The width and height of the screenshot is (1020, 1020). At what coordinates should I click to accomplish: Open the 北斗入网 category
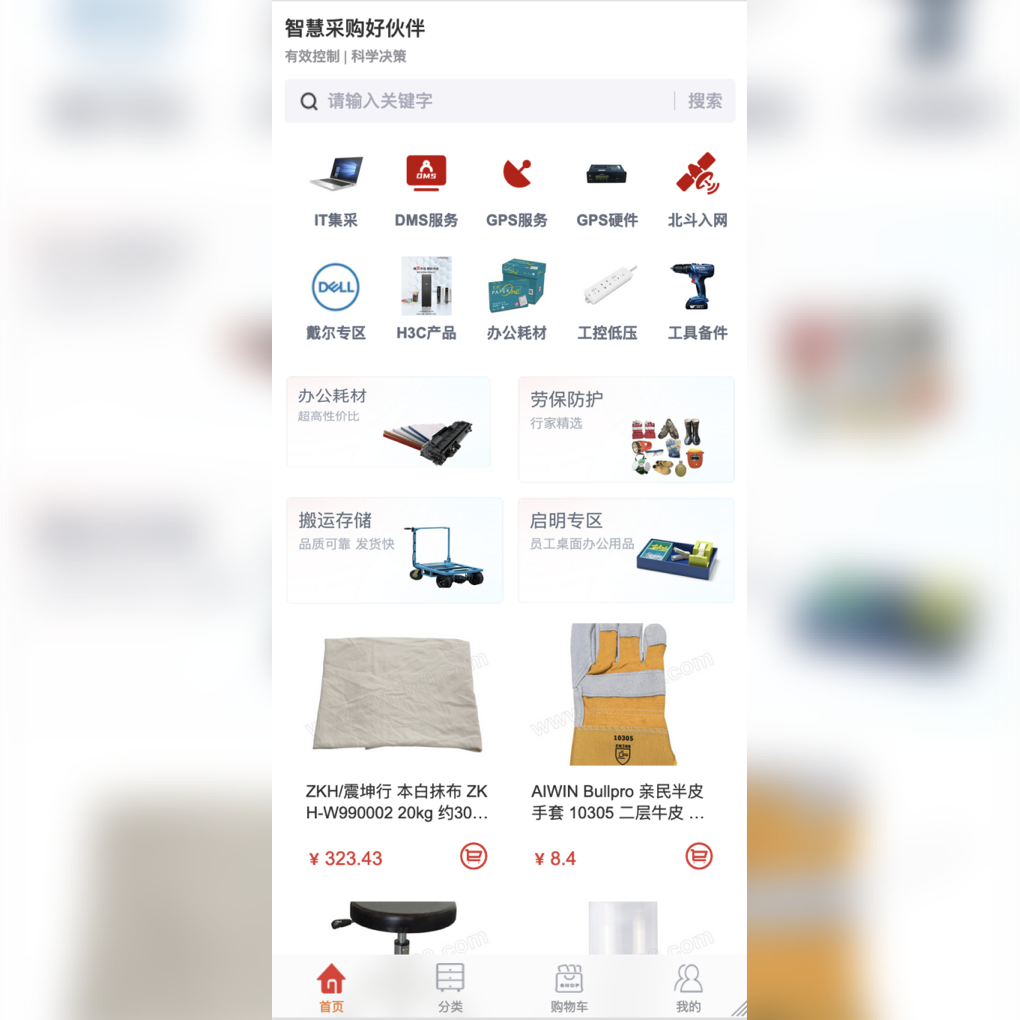coord(697,192)
